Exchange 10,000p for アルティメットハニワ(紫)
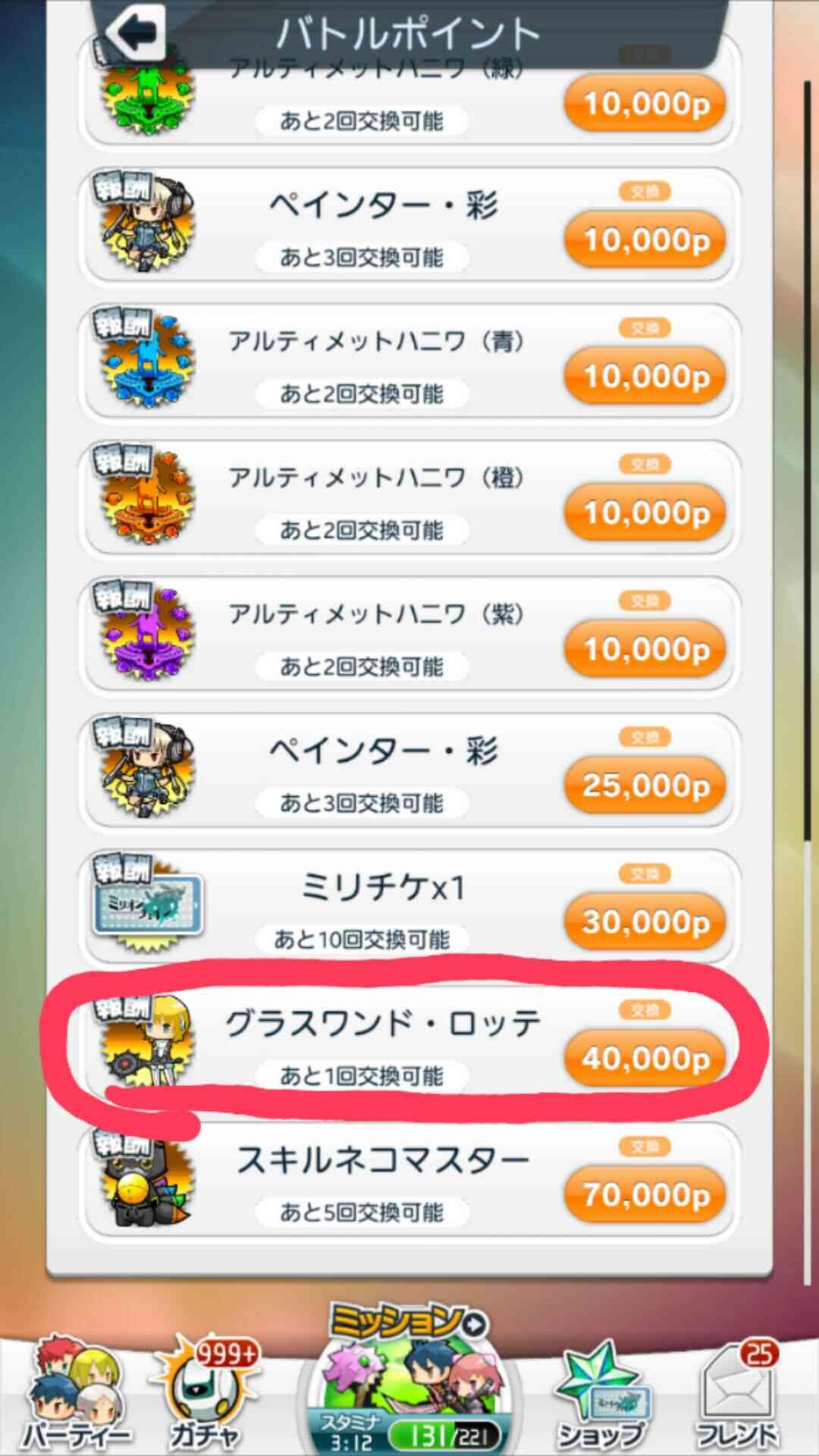Viewport: 819px width, 1456px height. 645,650
